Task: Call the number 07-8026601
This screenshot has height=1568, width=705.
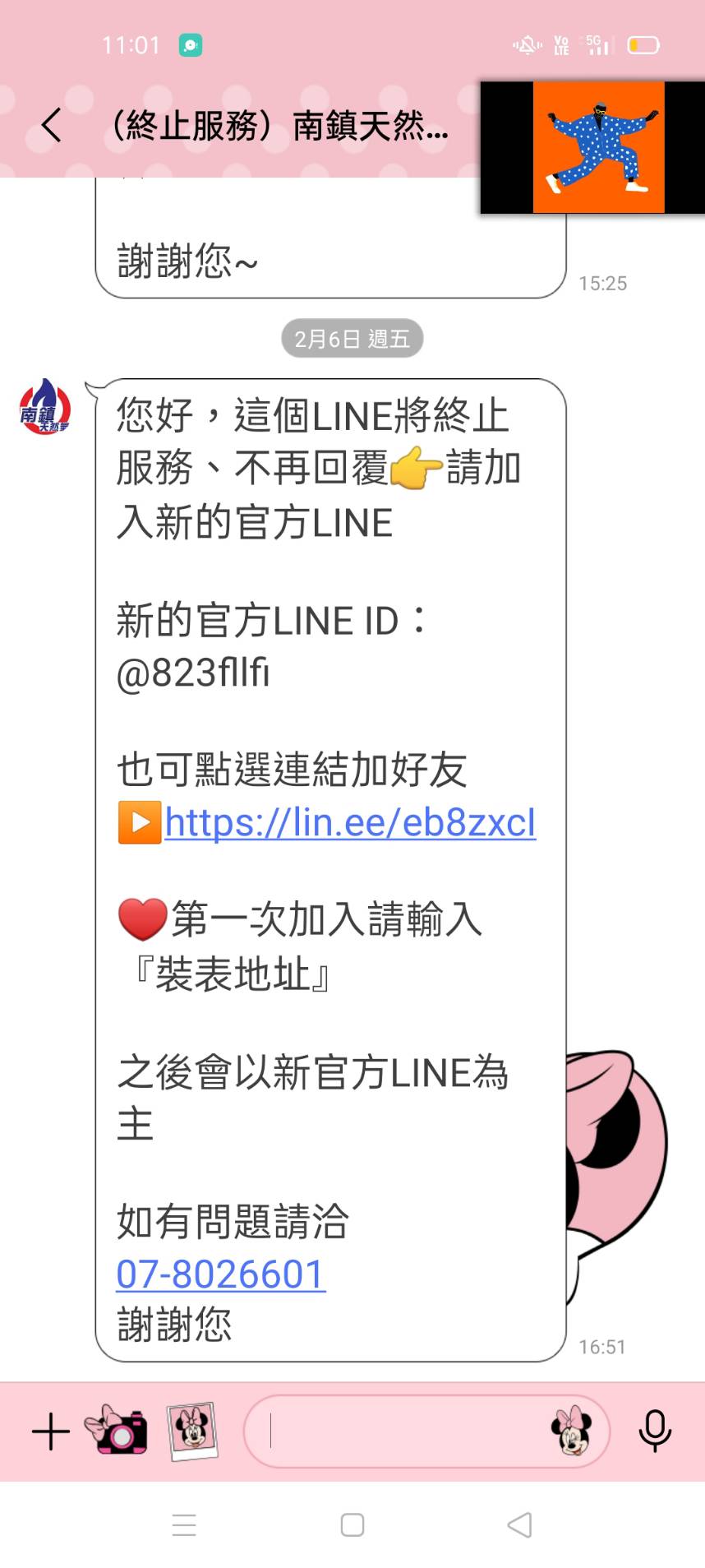Action: [x=219, y=1273]
